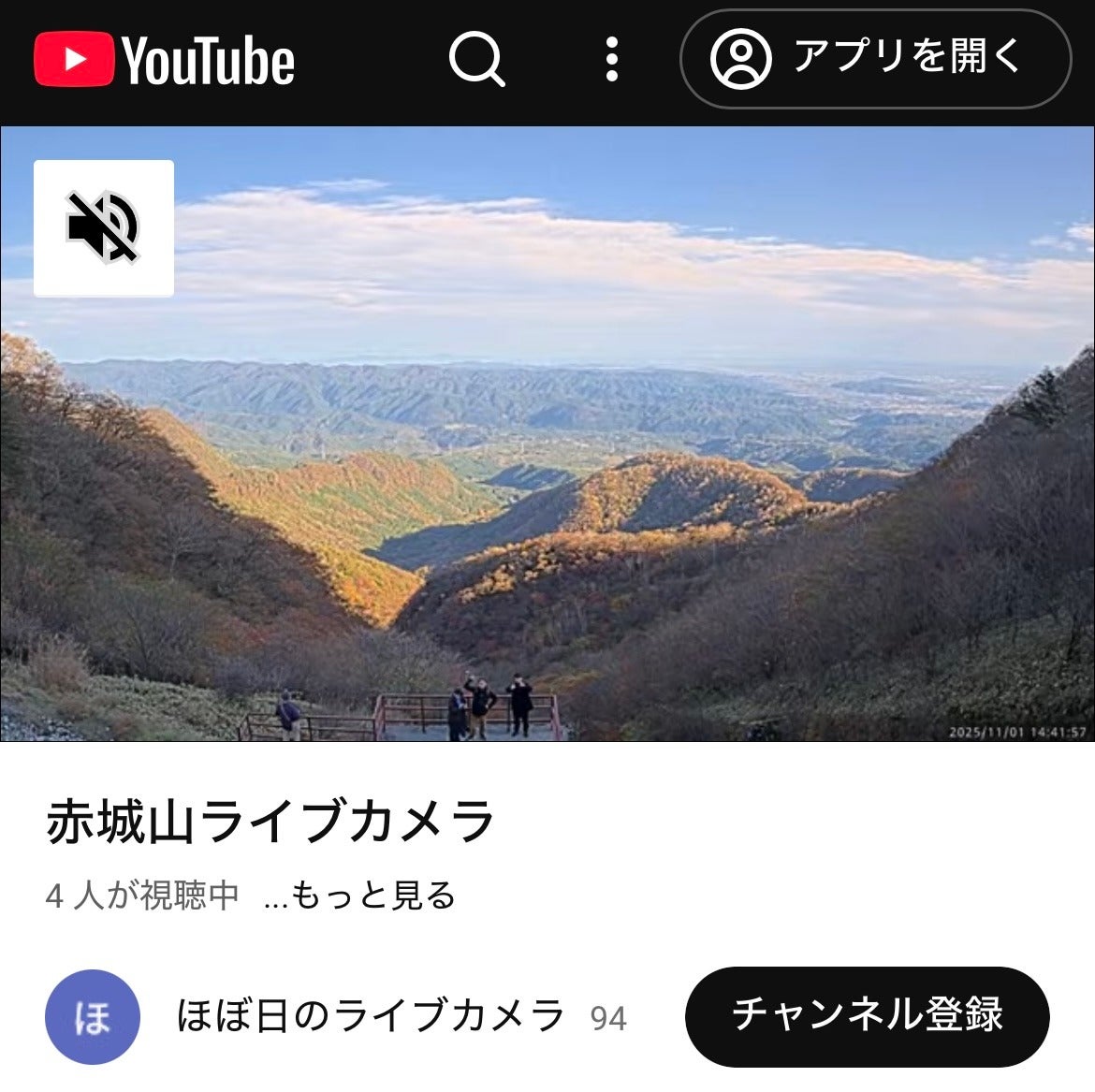The image size is (1095, 1092).
Task: Open the YouTube search
Action: [476, 60]
